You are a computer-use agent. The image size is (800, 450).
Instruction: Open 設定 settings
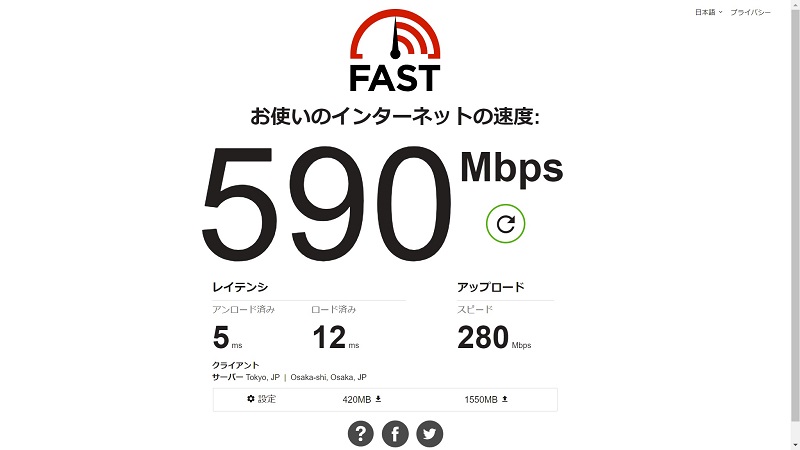(x=262, y=399)
